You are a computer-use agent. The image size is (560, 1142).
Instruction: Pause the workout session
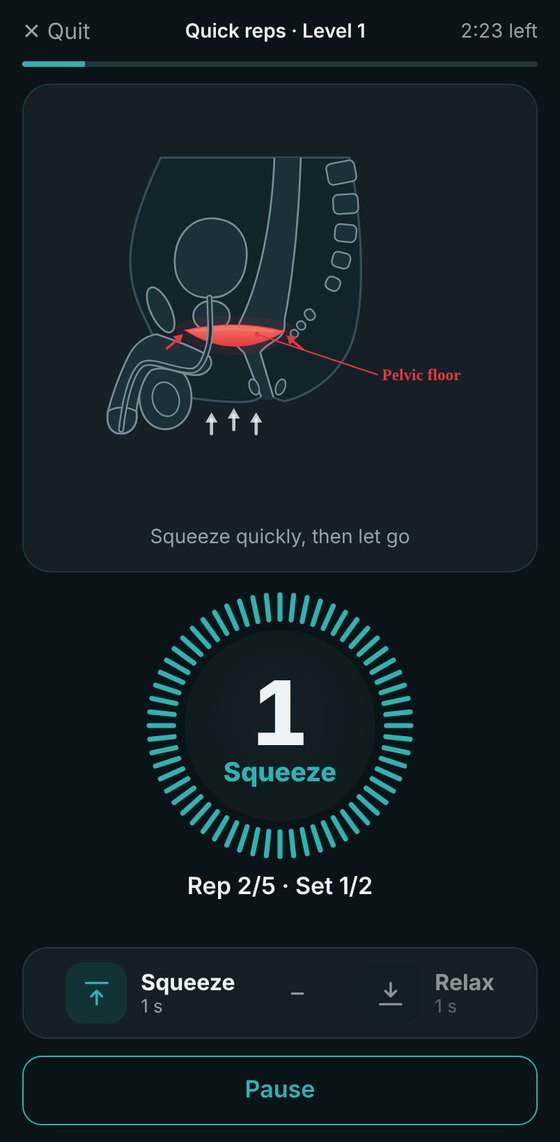280,1090
